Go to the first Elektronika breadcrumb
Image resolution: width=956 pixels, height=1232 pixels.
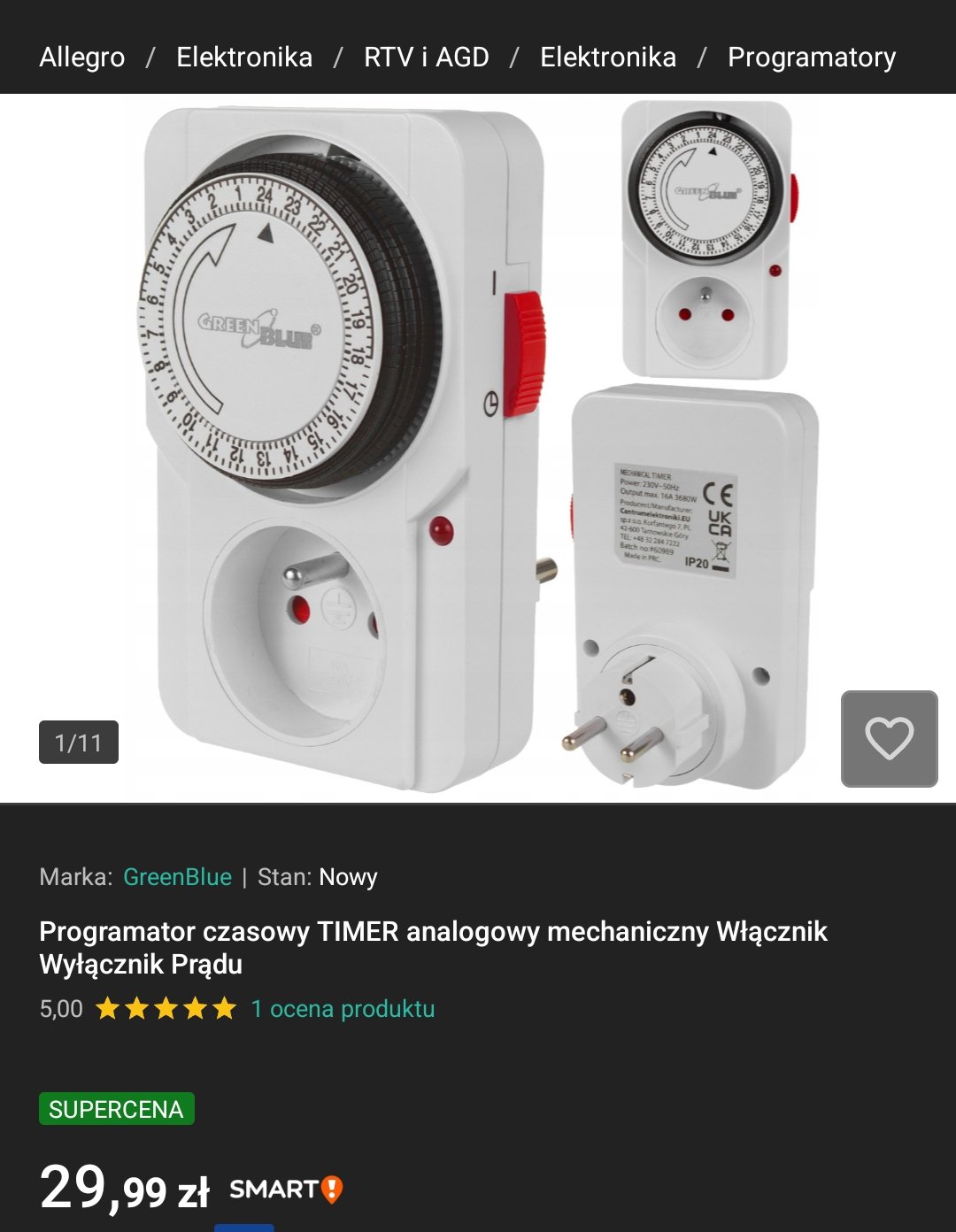(x=244, y=58)
